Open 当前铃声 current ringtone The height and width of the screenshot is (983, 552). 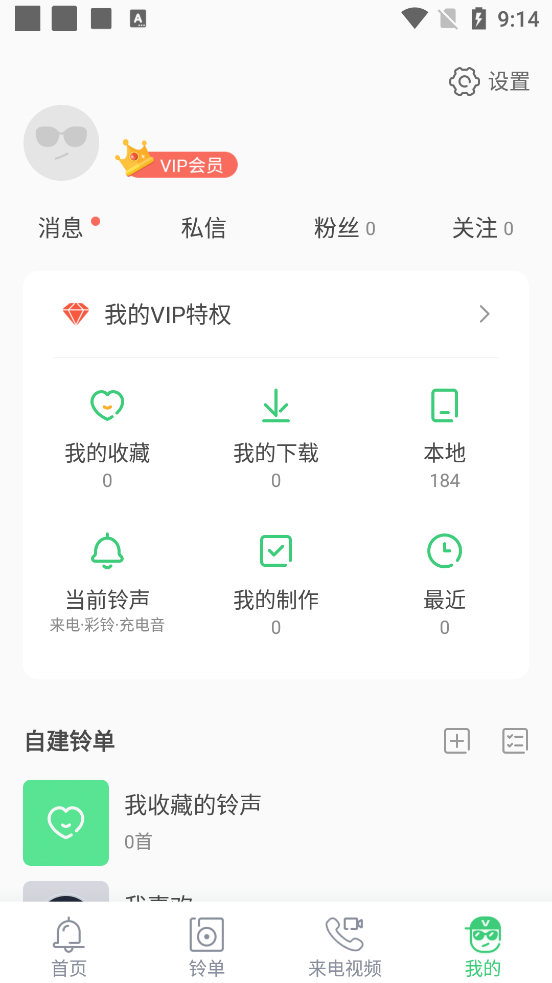click(x=107, y=584)
